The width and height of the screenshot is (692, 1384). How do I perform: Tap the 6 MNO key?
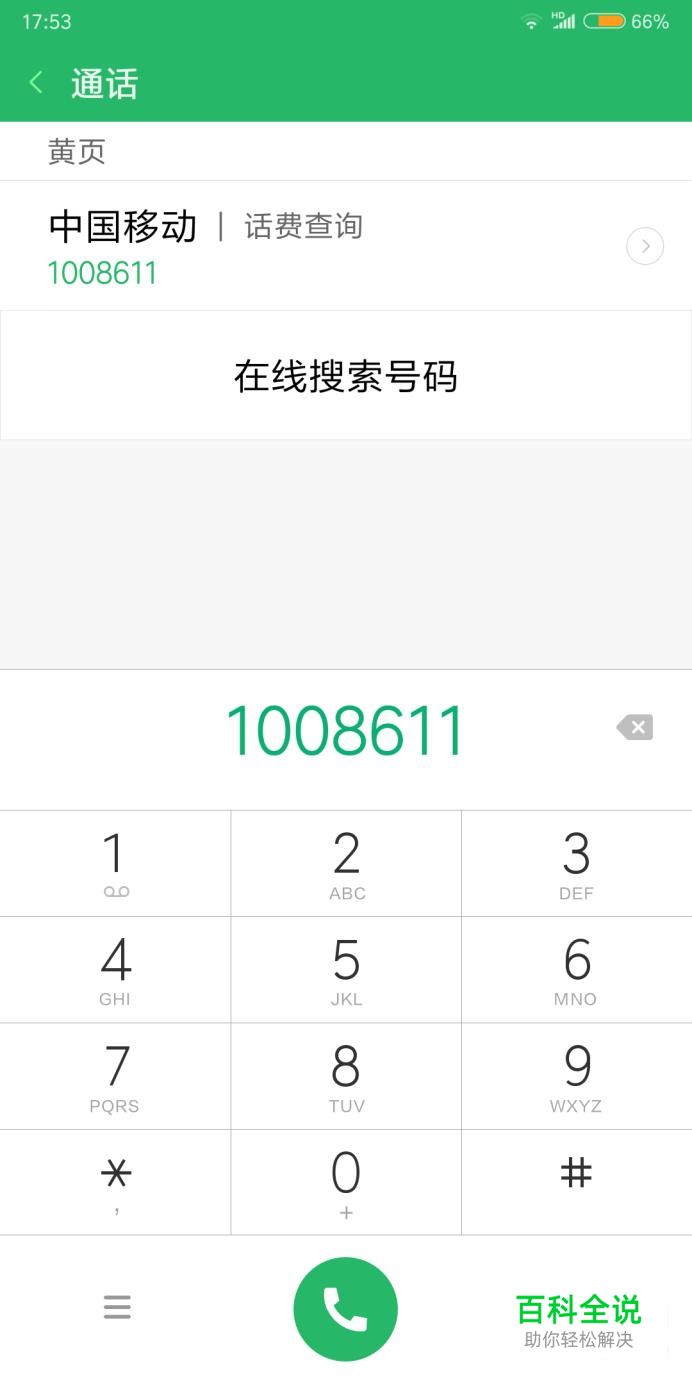point(577,970)
